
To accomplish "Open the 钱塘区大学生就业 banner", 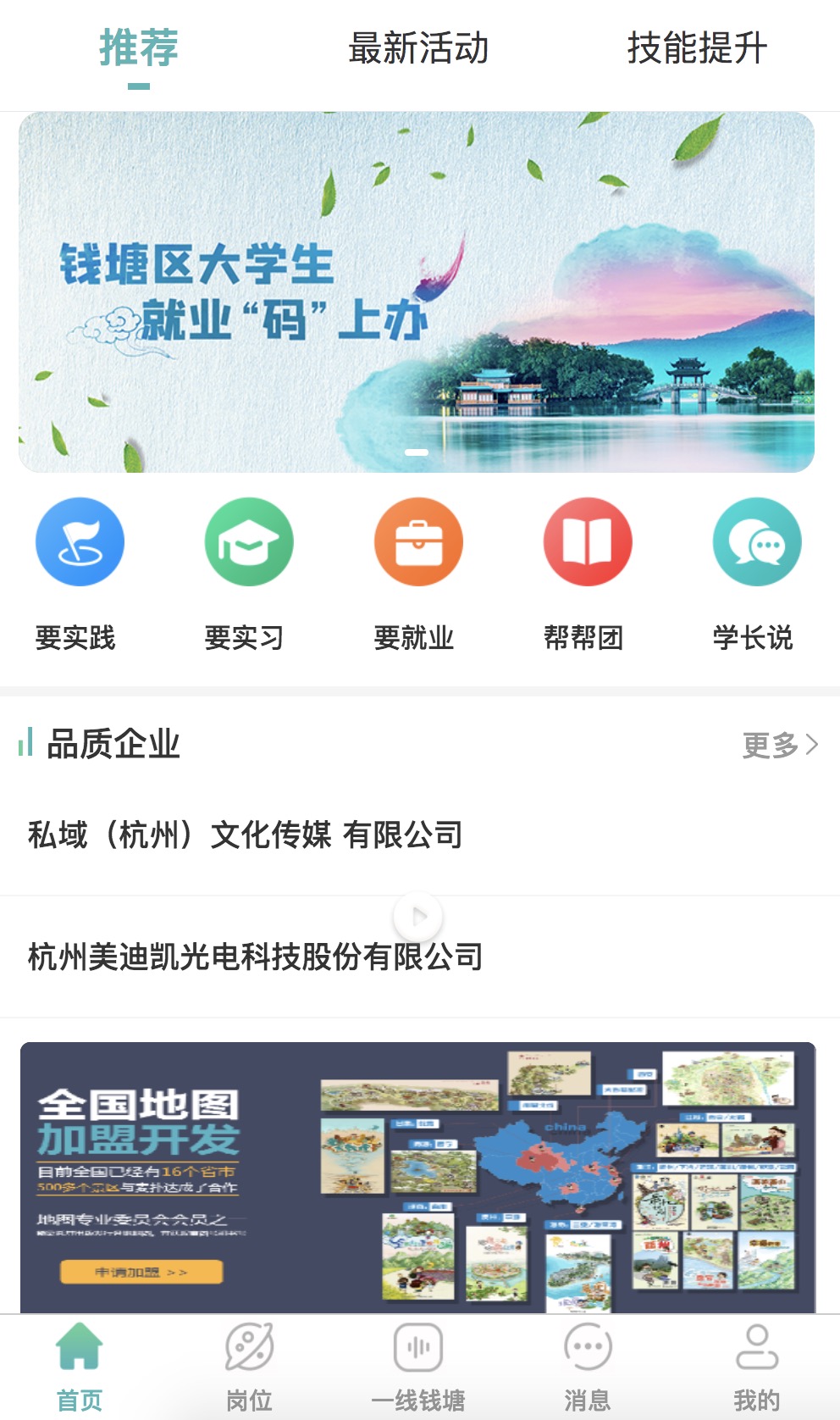I will pyautogui.click(x=417, y=291).
